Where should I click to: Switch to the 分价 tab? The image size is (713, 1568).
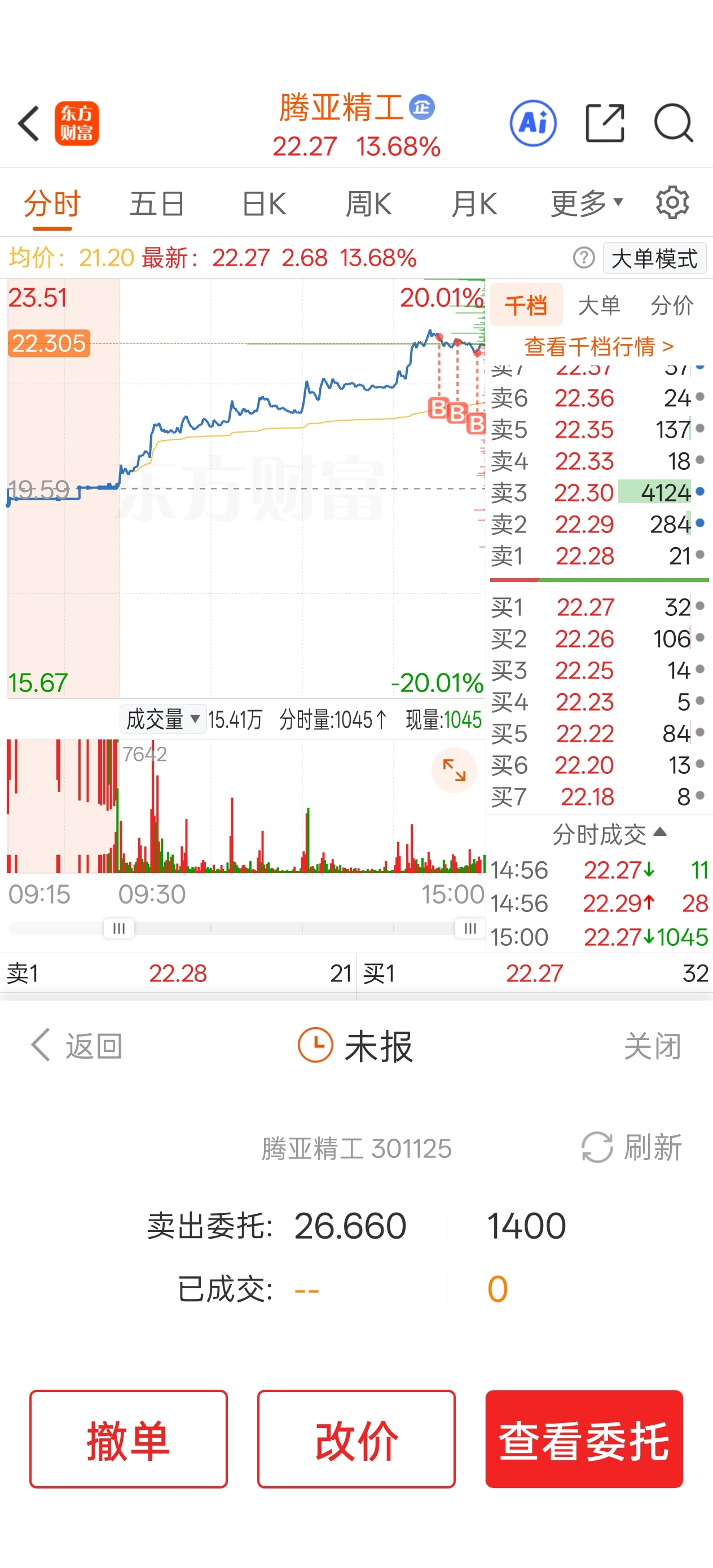[x=672, y=305]
